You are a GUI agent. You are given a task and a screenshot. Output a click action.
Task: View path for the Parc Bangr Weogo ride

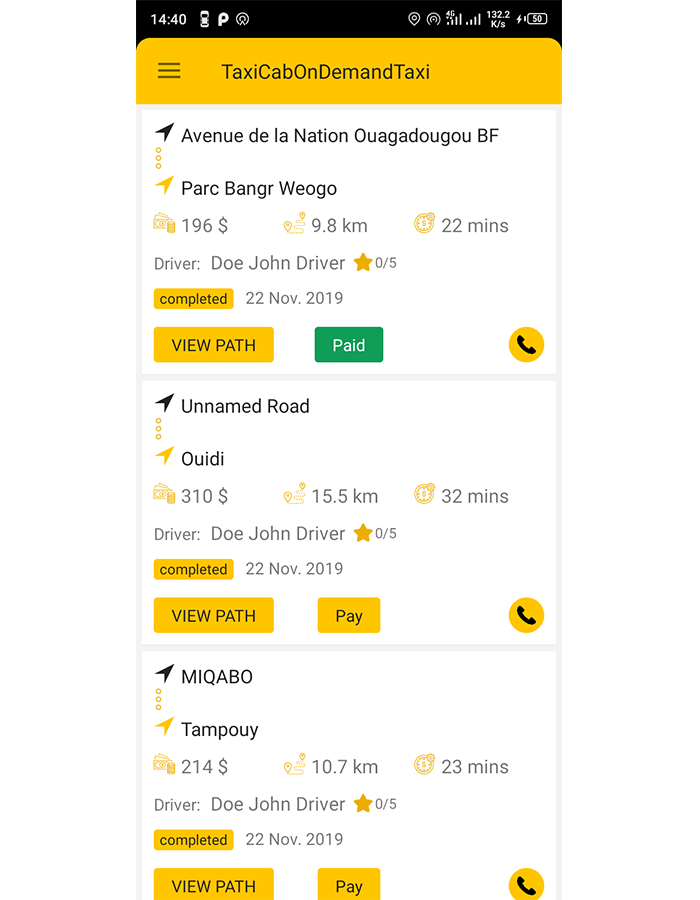coord(213,345)
